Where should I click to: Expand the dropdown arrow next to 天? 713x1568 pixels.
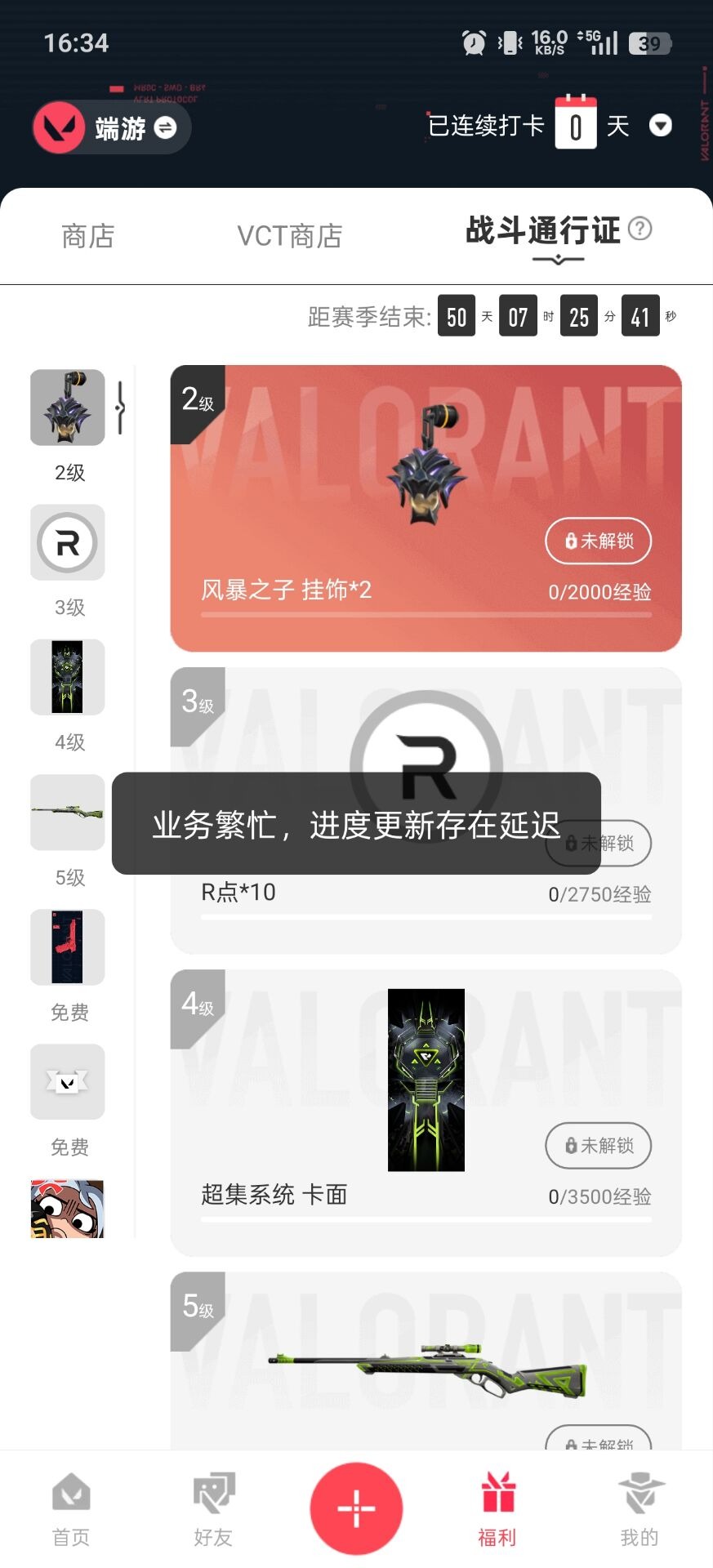[662, 127]
